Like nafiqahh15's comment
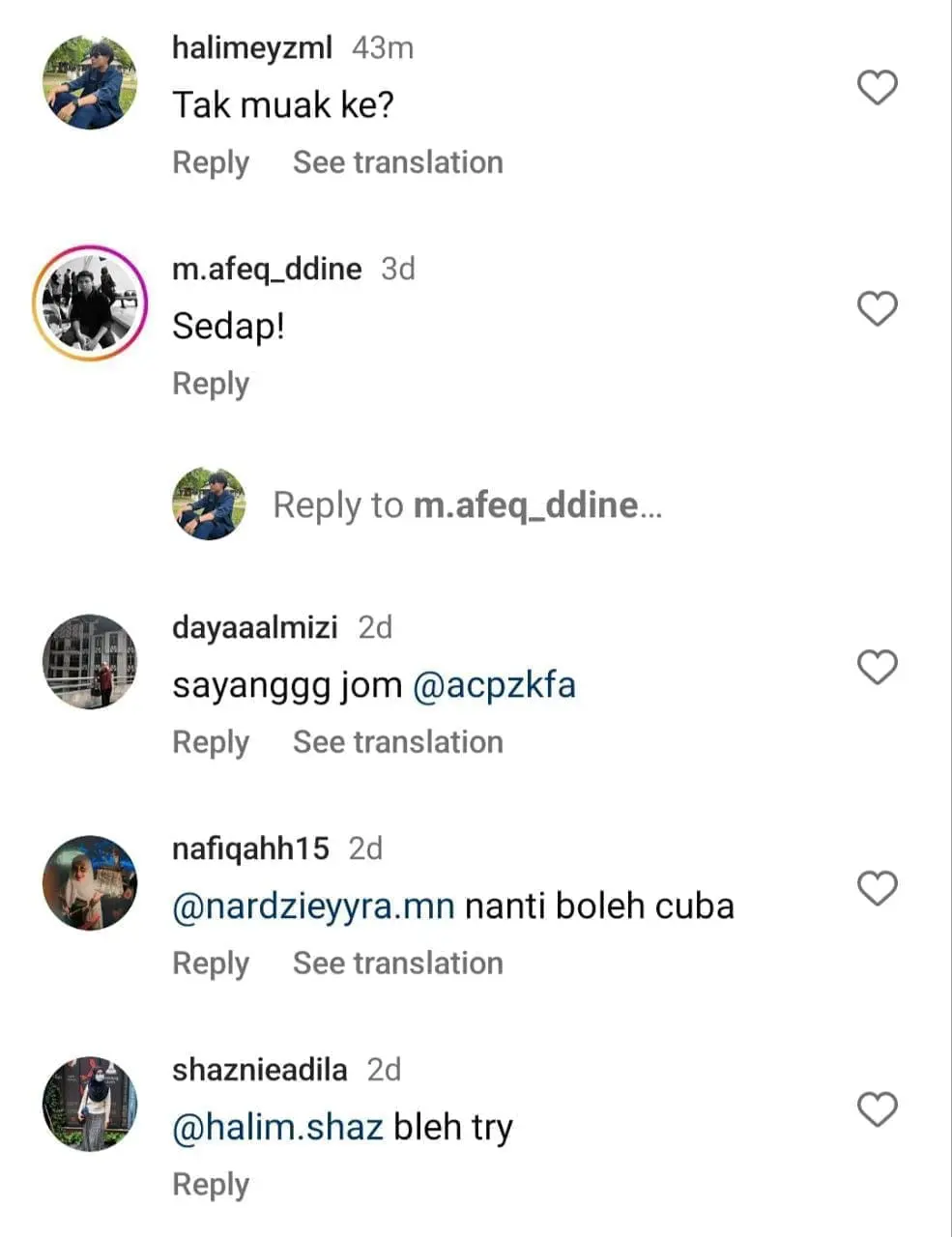Screen dimensions: 952x1237 878,889
